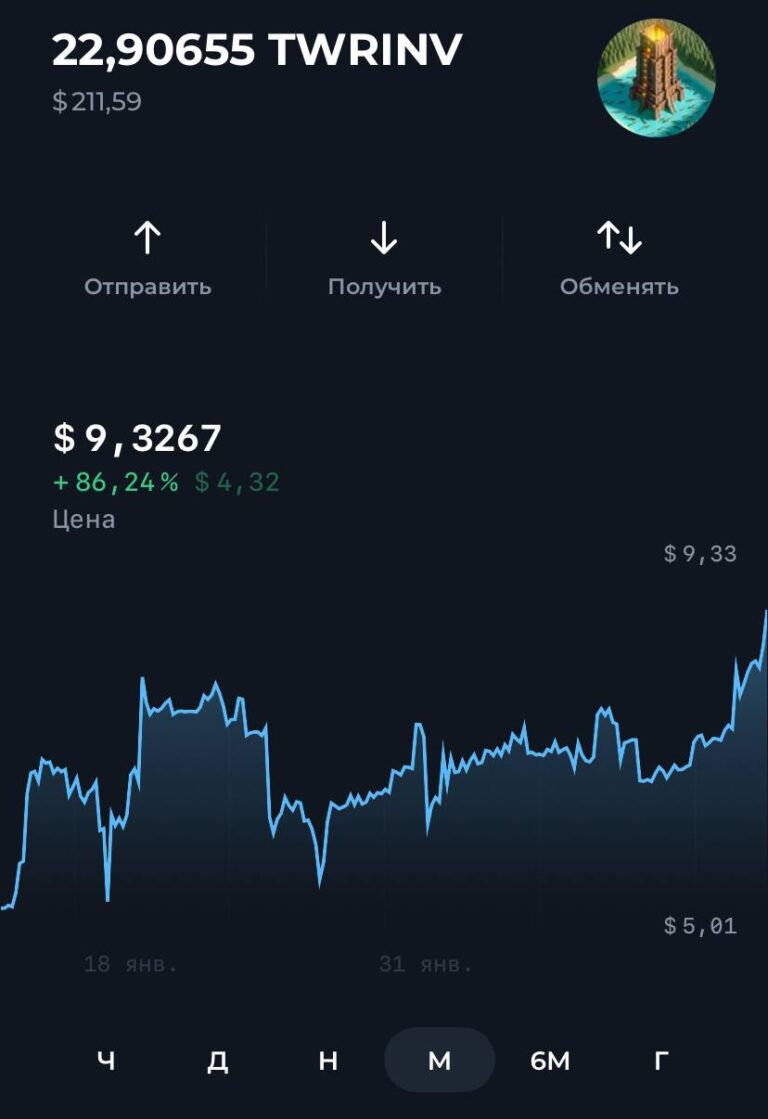The width and height of the screenshot is (768, 1119).
Task: Tap Отправить to send TWRINV
Action: [148, 259]
